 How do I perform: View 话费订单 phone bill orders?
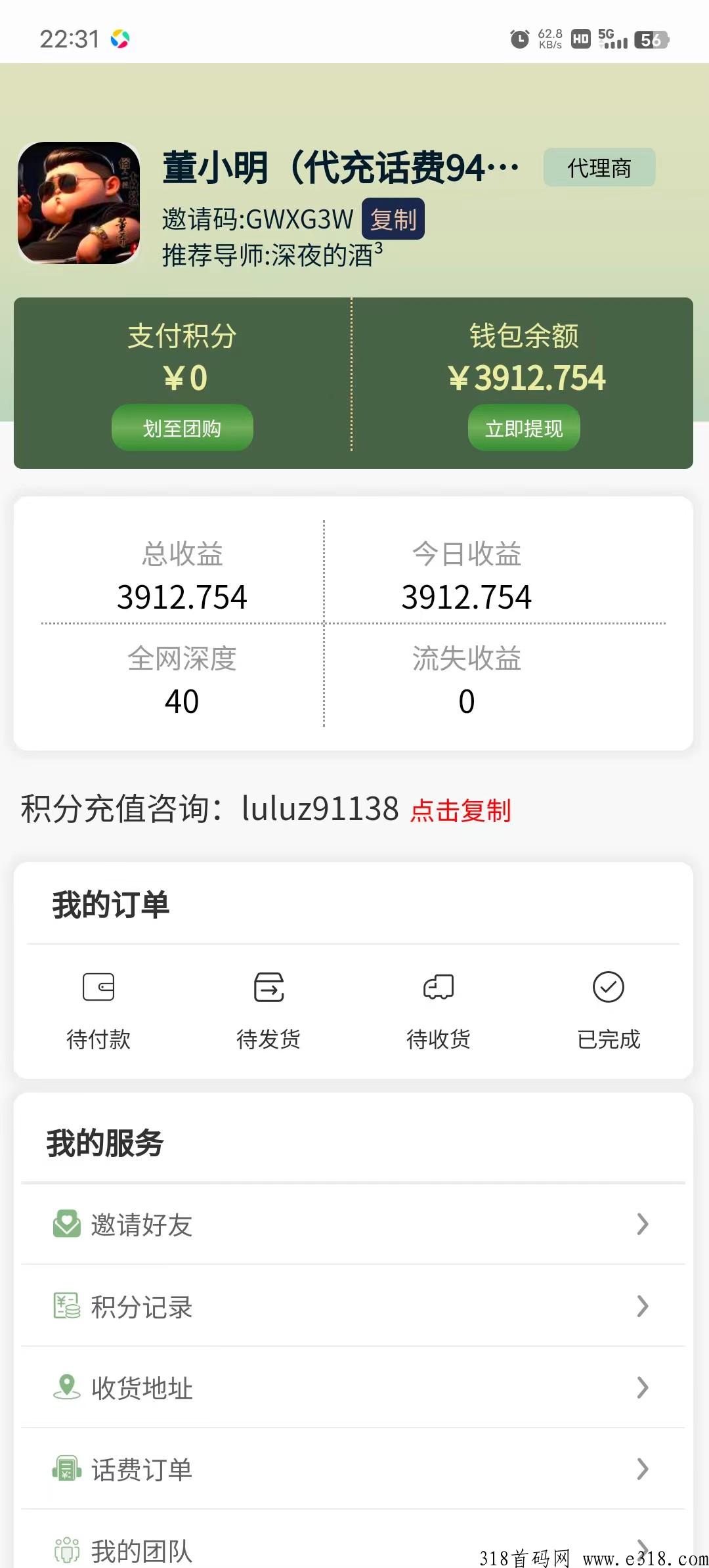(x=353, y=1469)
